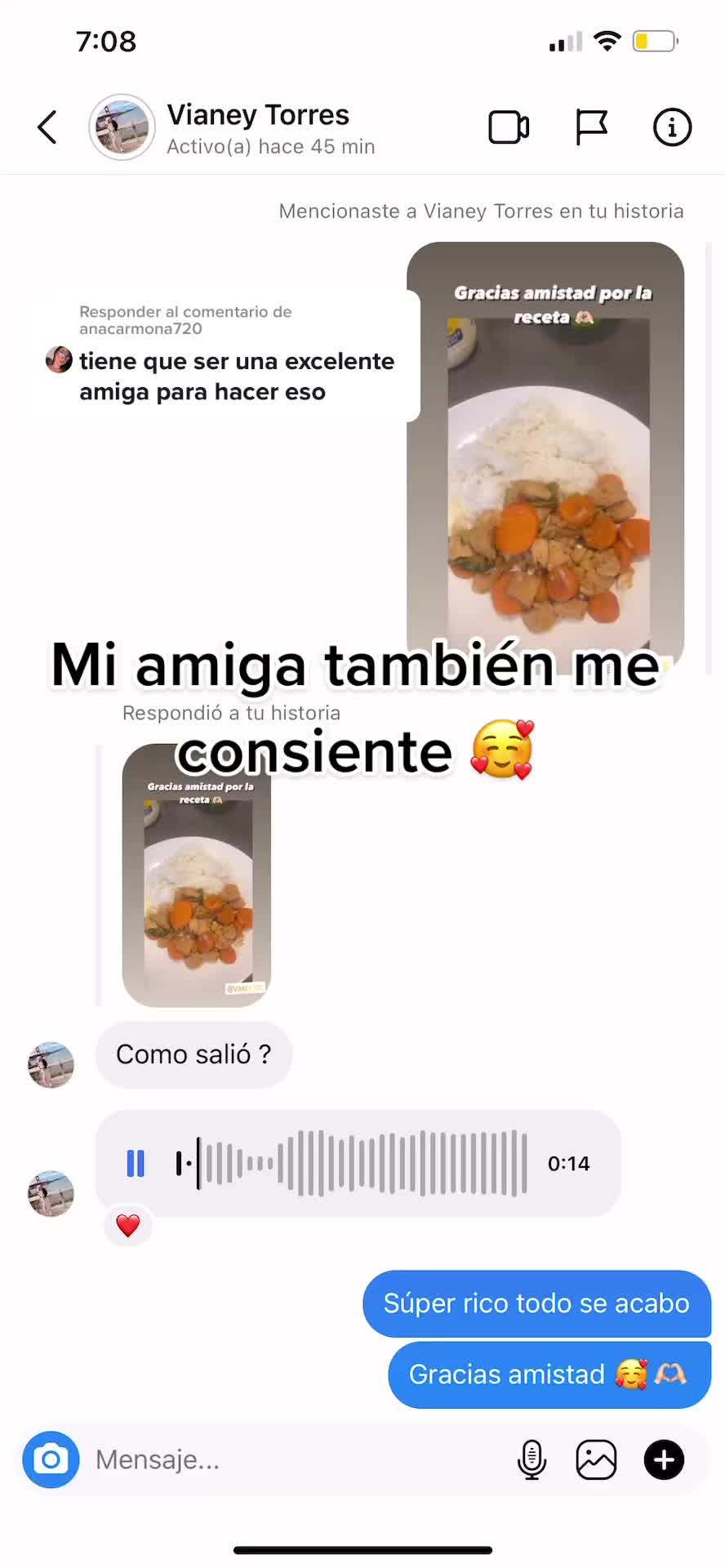Open the flag icon in the header
Viewport: 725px width, 1568px height.
tap(591, 127)
